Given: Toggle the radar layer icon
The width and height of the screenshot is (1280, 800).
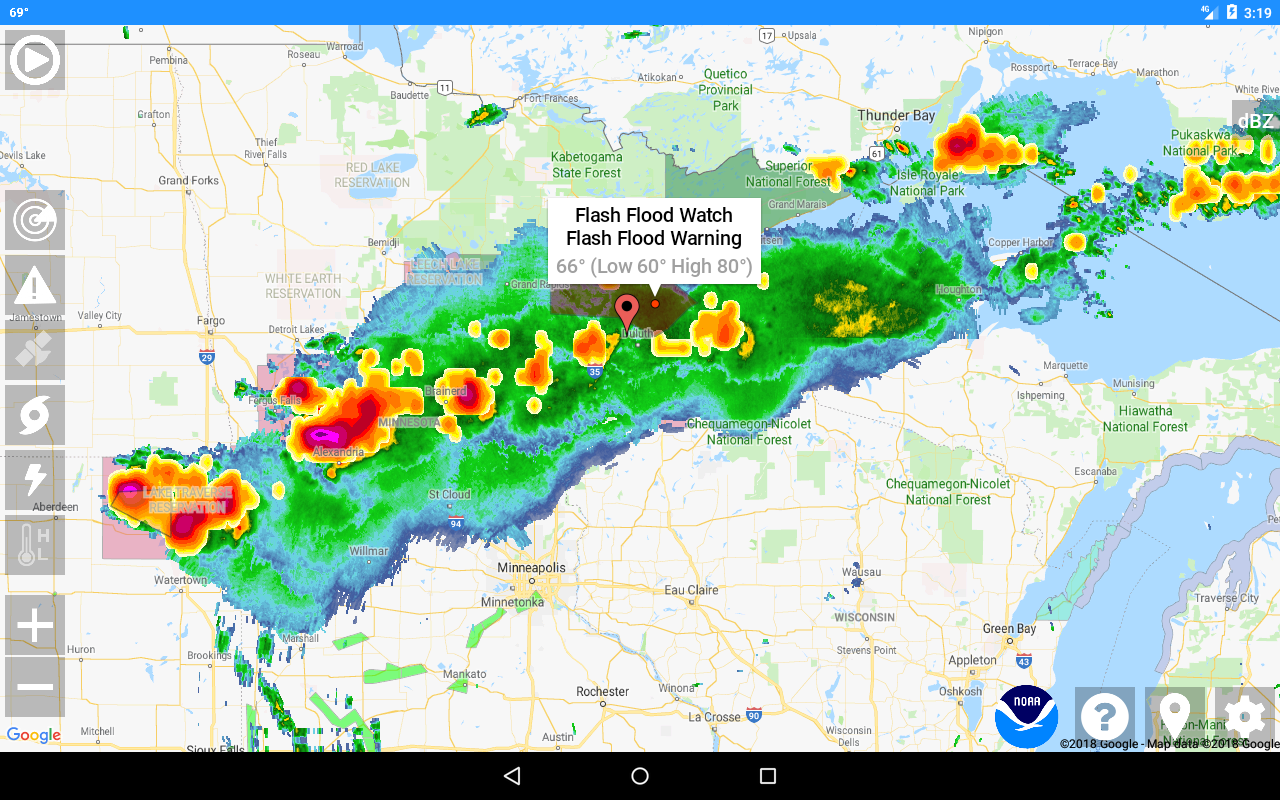Looking at the screenshot, I should click(x=35, y=220).
